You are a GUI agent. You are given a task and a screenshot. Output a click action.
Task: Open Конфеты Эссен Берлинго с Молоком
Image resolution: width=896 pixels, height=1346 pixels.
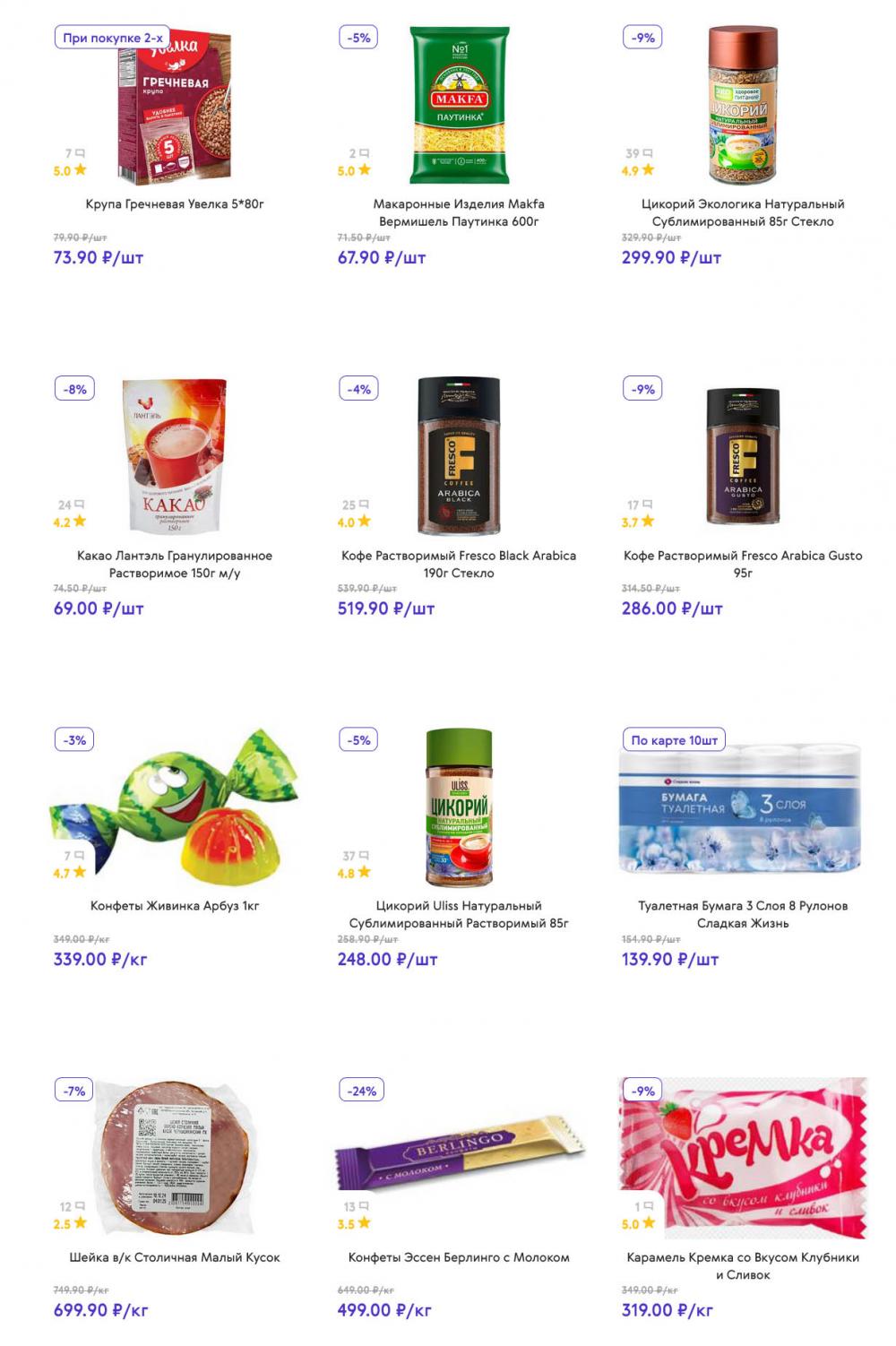459,1257
